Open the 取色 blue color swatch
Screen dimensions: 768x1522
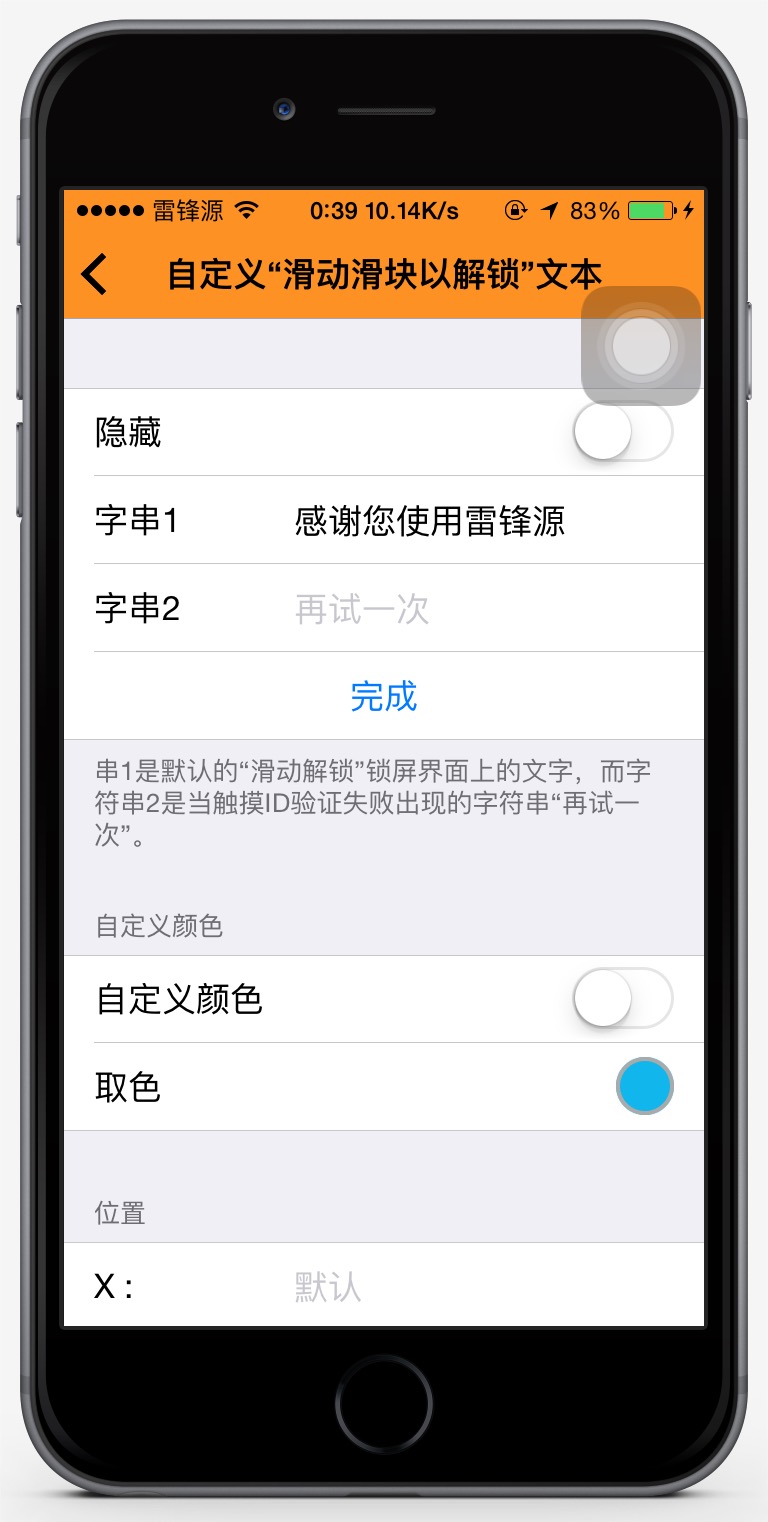(645, 1086)
